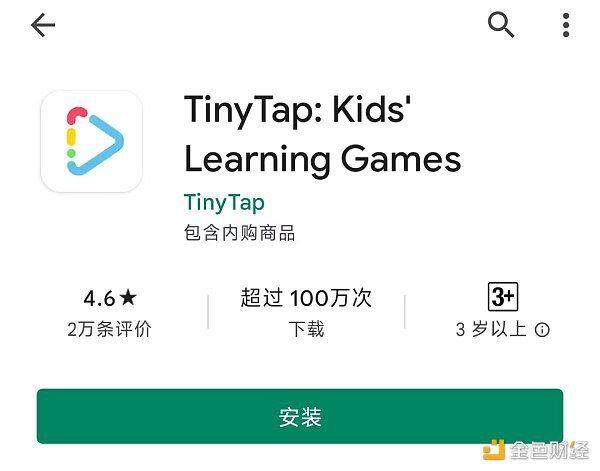View the 4.6 star ratings and reviews
The image size is (600, 471).
pos(110,311)
